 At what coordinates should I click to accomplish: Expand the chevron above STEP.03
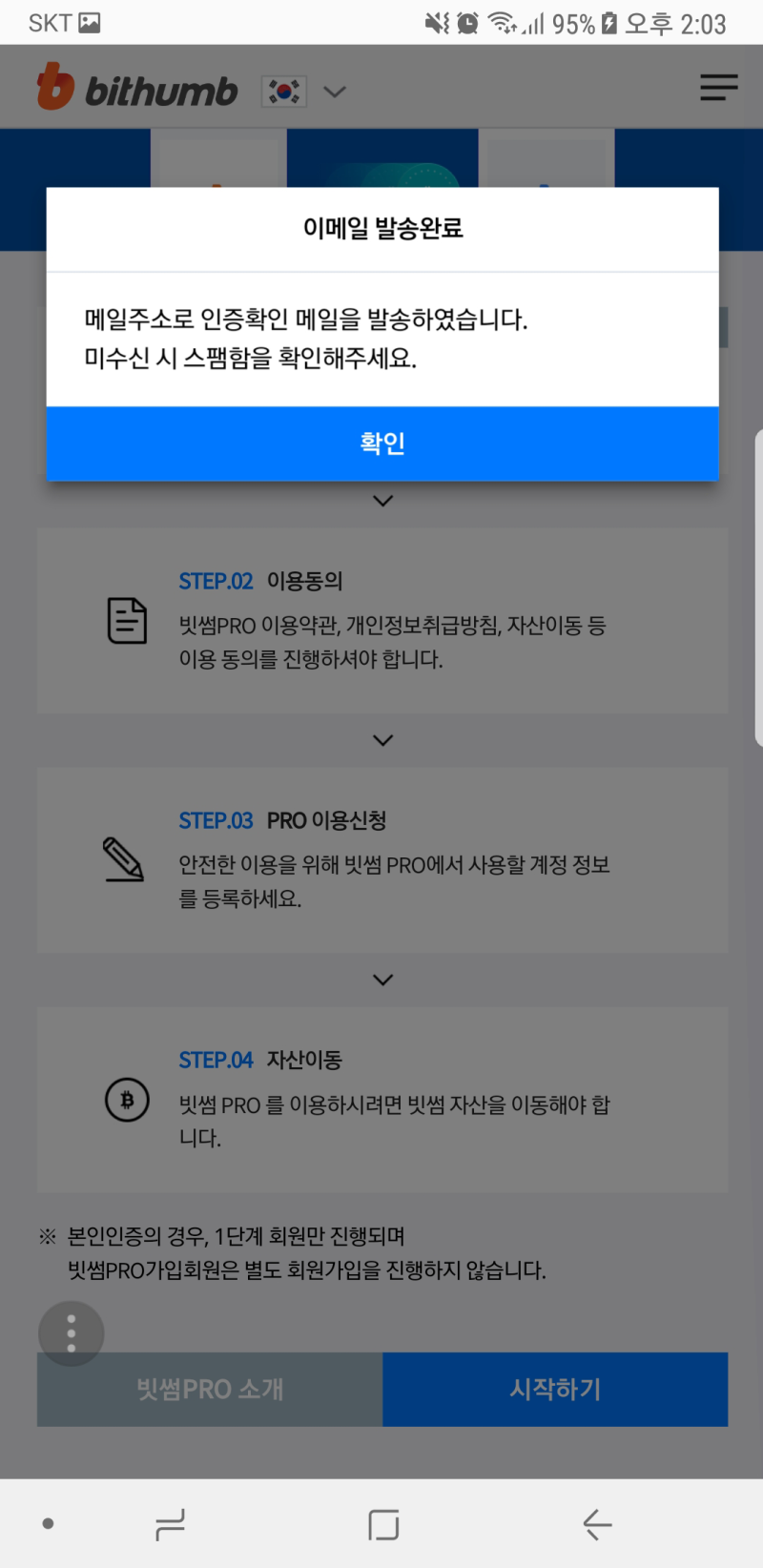pyautogui.click(x=381, y=740)
